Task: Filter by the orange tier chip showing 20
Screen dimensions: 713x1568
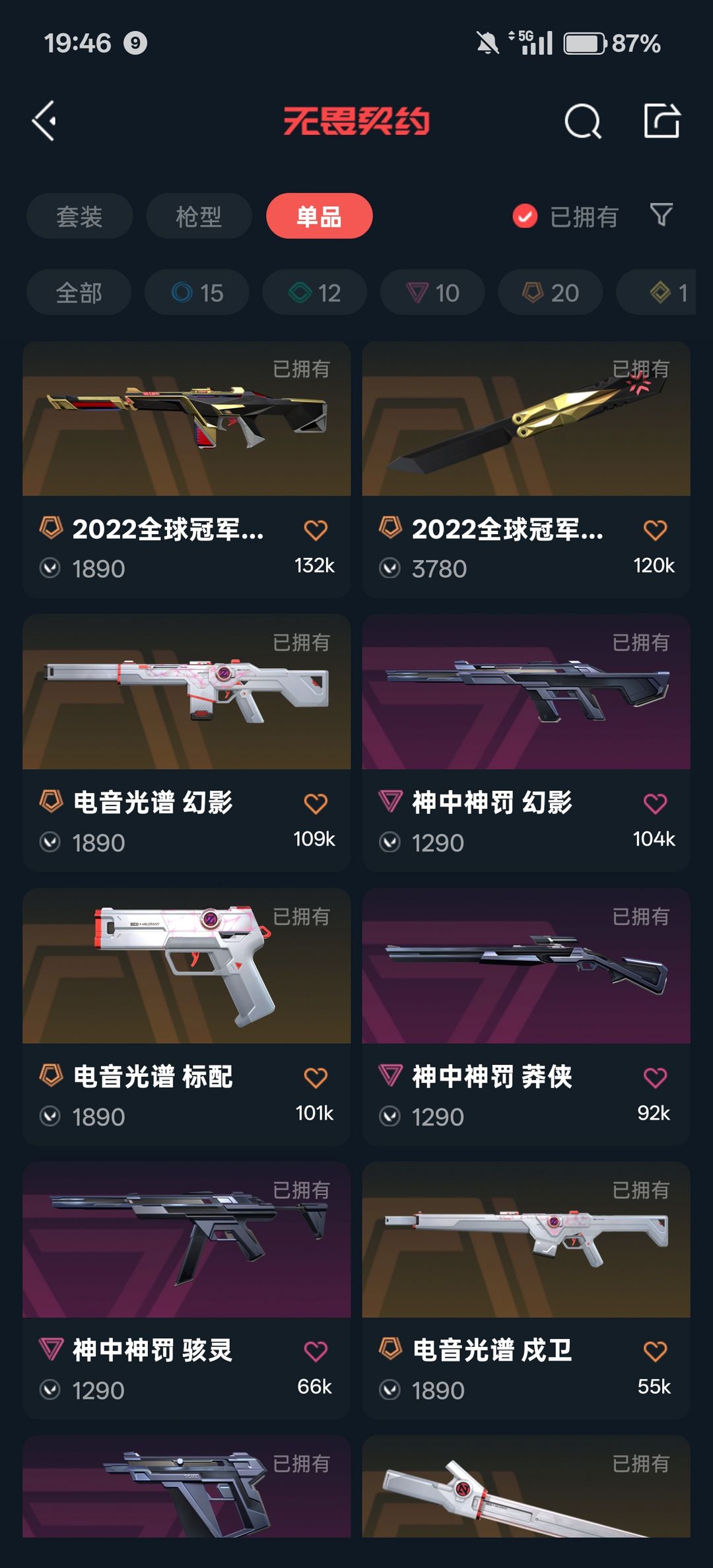Action: [551, 292]
